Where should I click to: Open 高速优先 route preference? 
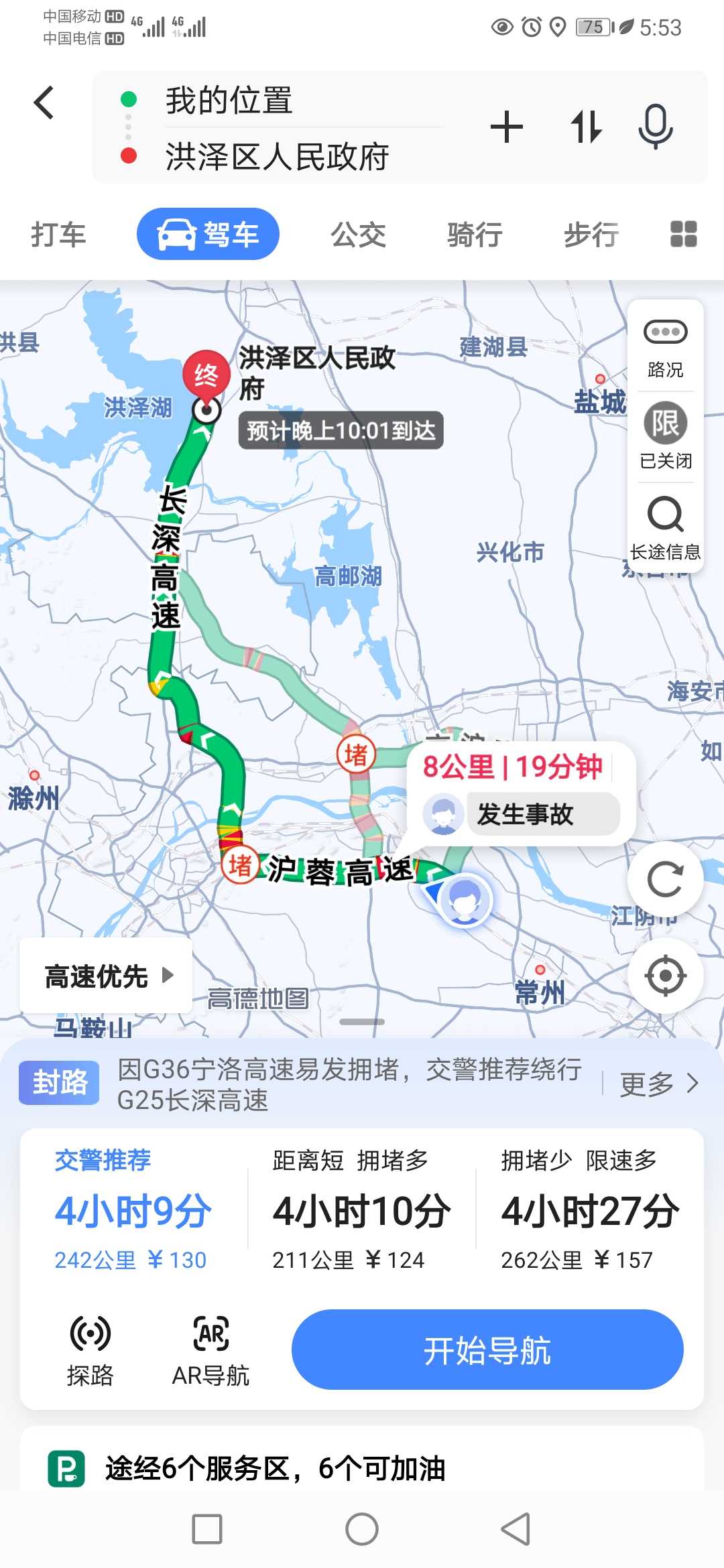tap(107, 976)
